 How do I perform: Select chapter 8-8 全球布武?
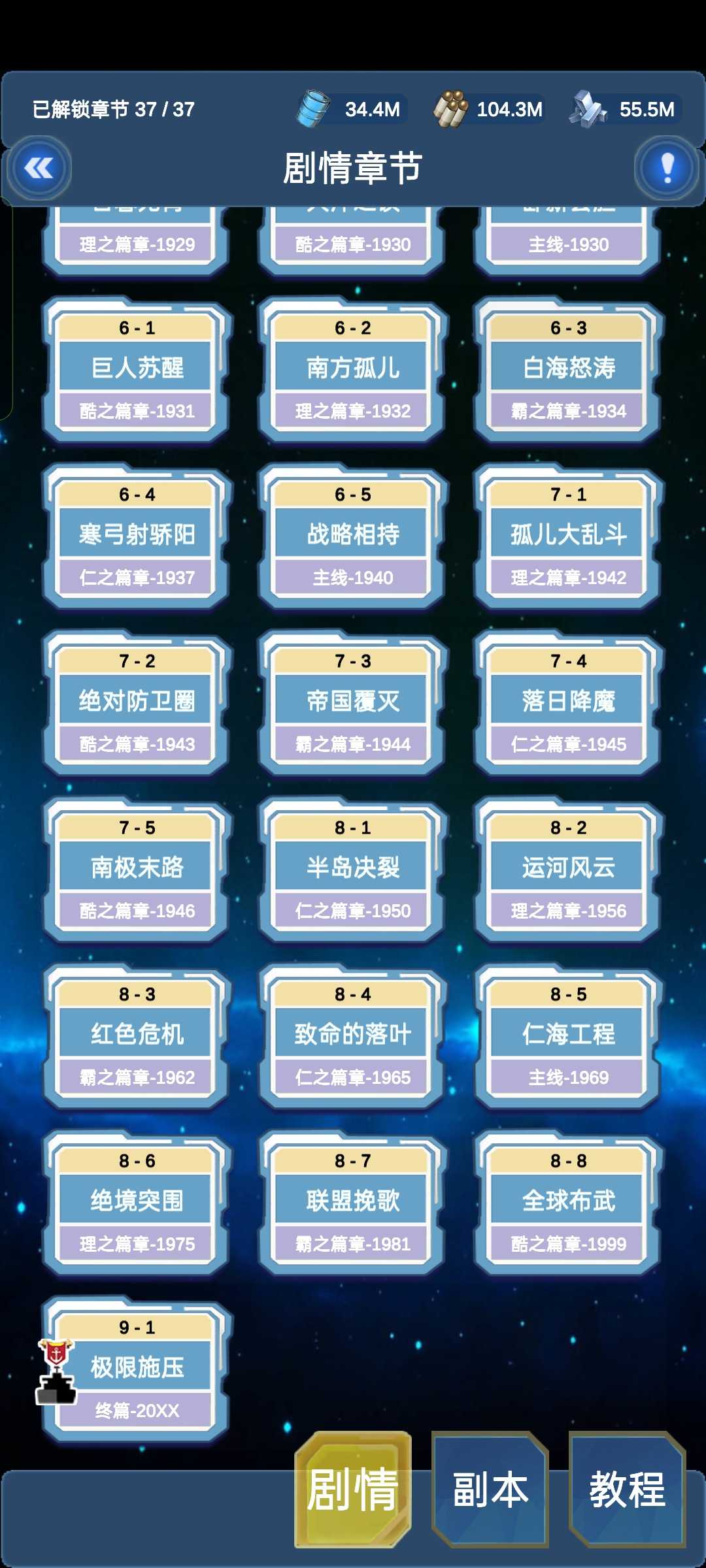pyautogui.click(x=569, y=1202)
